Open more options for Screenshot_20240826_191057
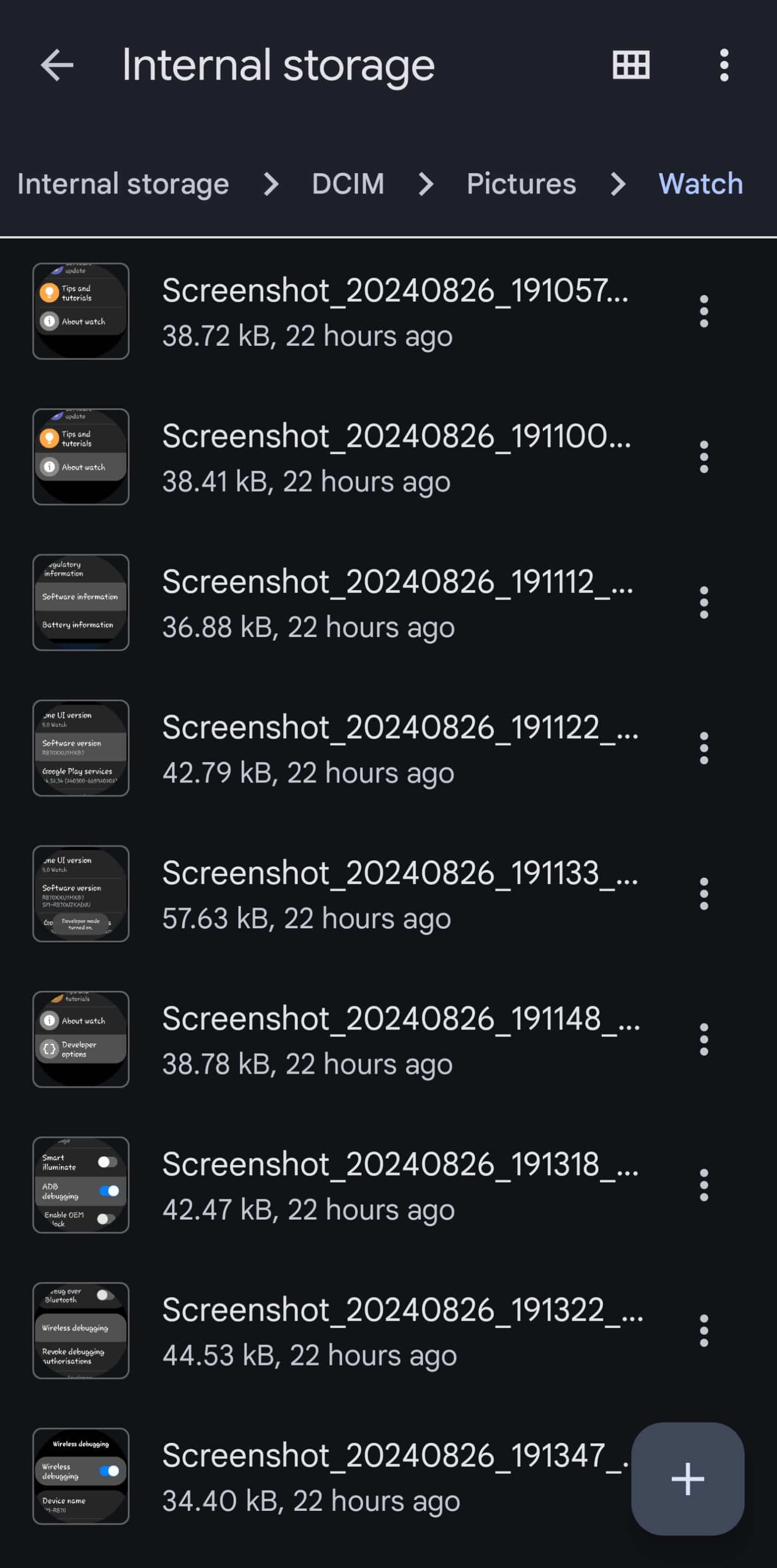Viewport: 777px width, 1568px height. (704, 311)
